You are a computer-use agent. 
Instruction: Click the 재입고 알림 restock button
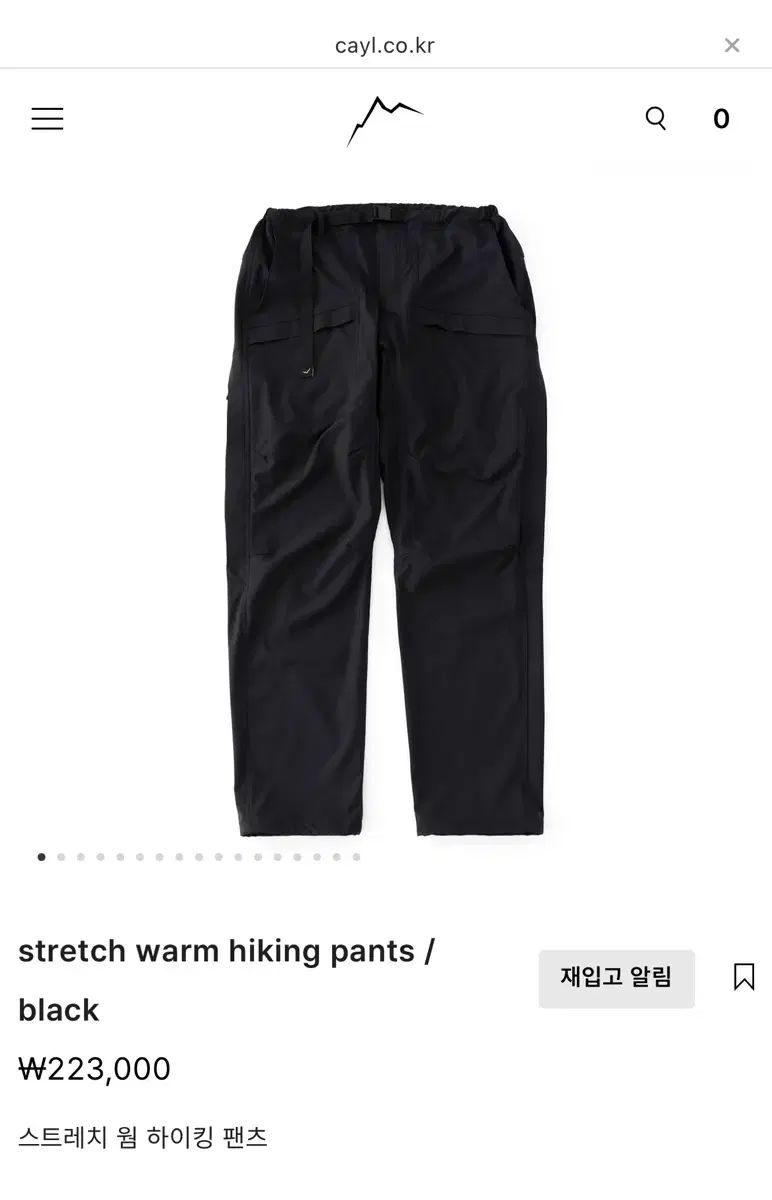617,979
